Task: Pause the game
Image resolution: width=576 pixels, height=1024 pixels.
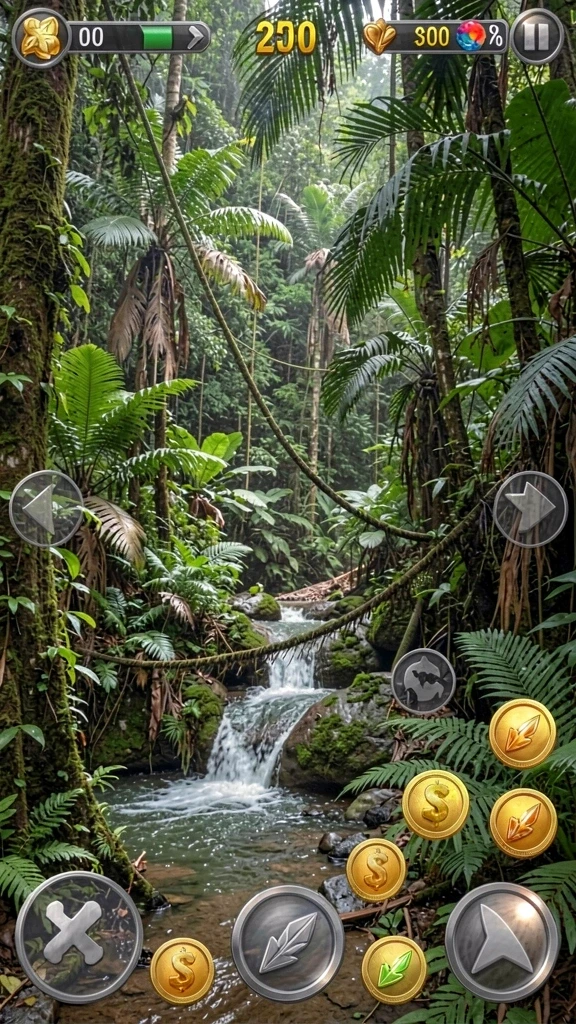Action: [x=537, y=37]
